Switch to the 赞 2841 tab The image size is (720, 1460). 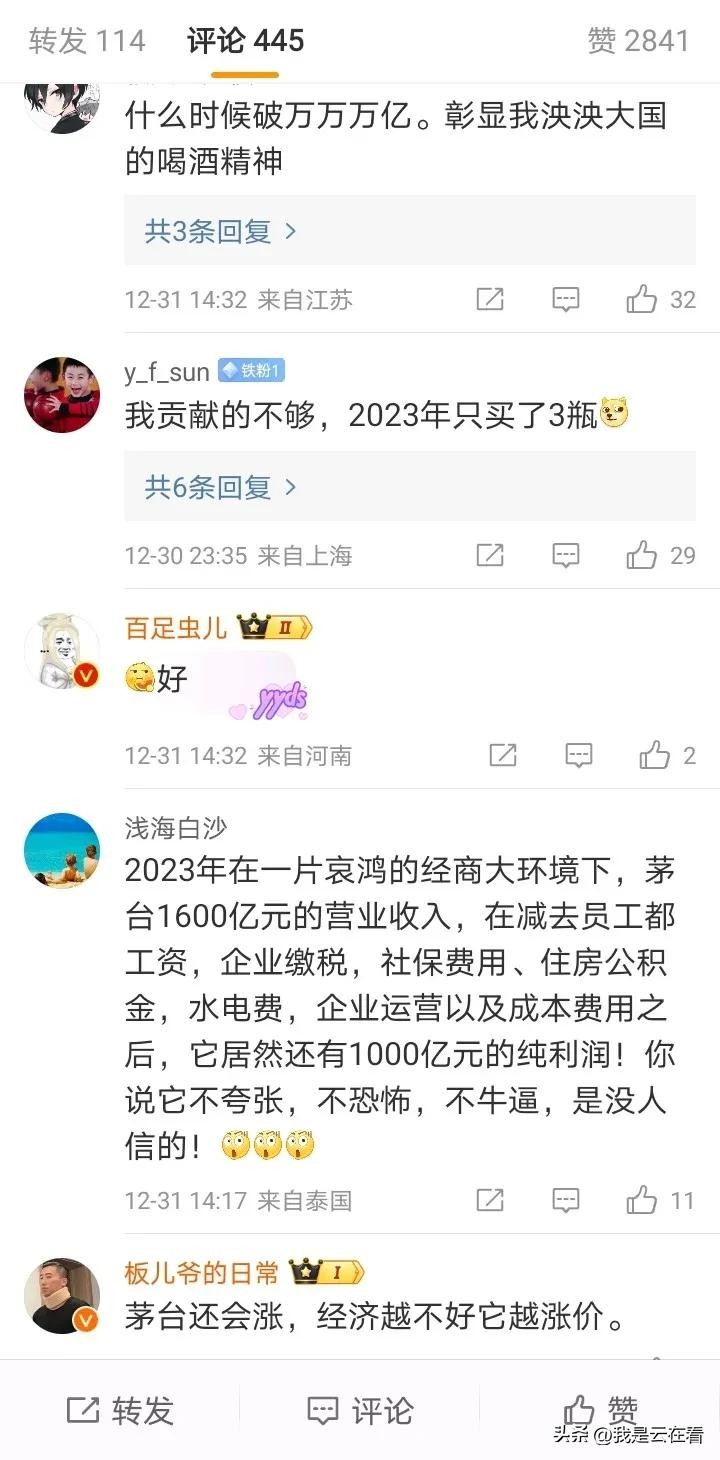point(638,41)
